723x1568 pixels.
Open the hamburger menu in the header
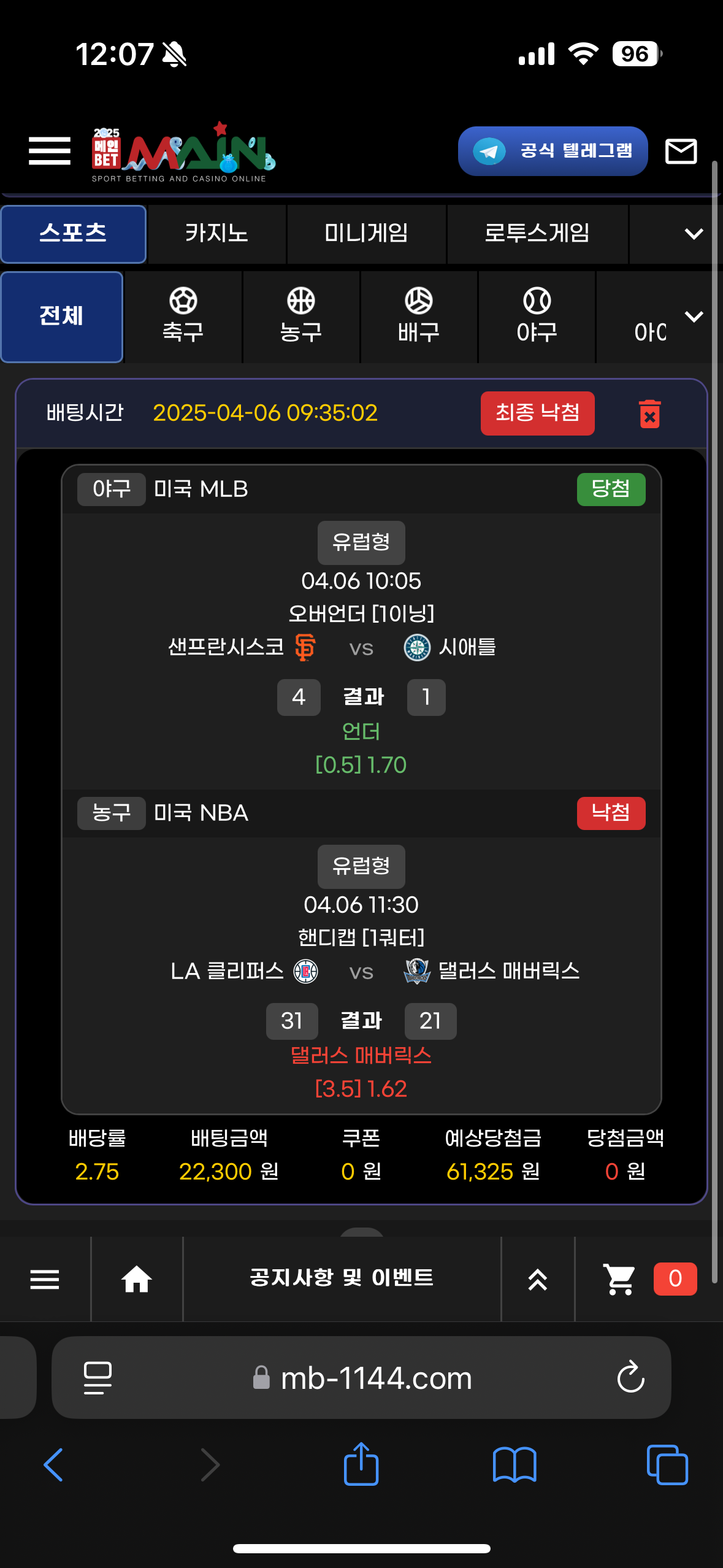point(49,151)
